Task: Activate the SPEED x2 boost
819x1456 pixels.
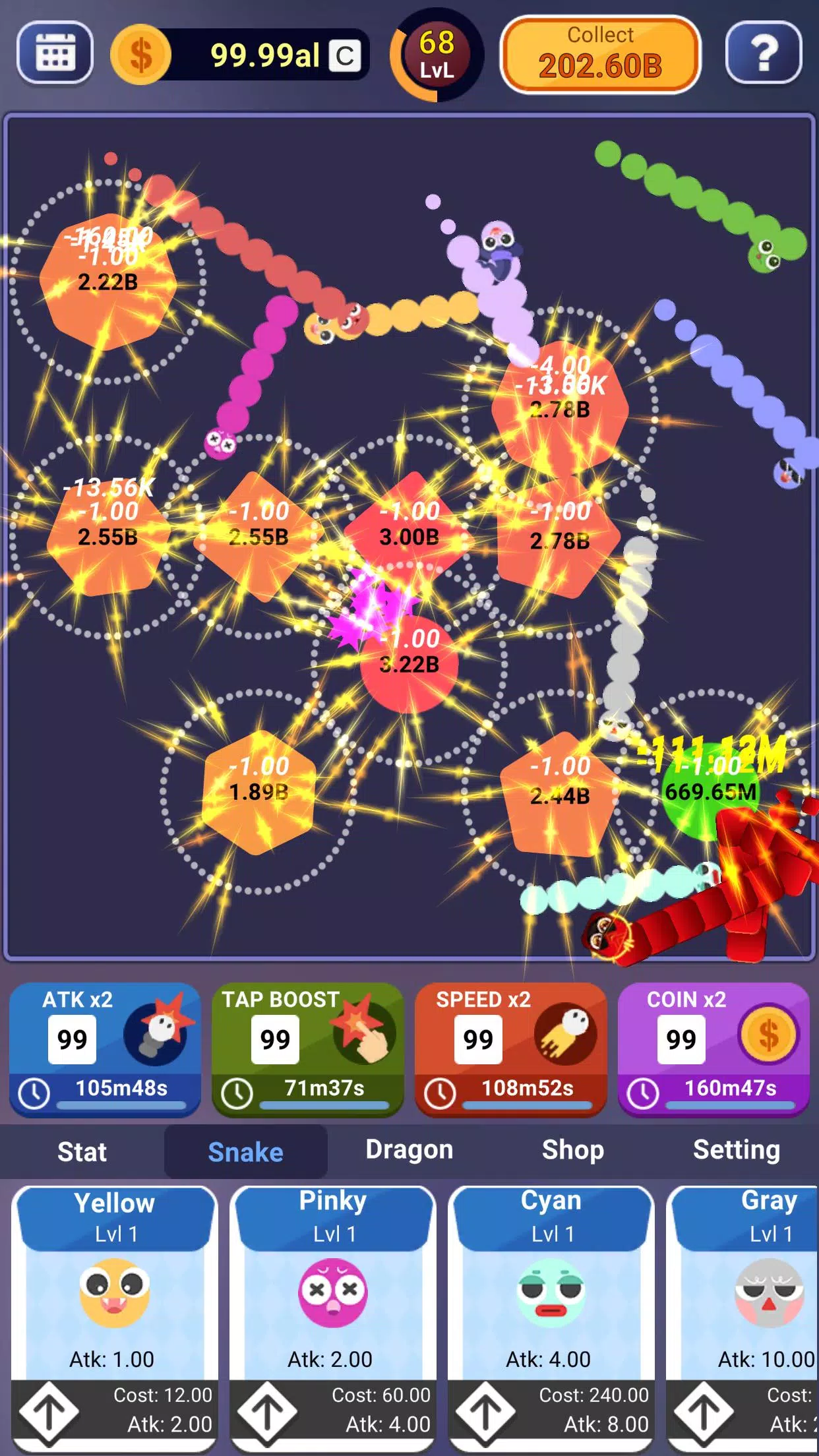Action: click(510, 1048)
